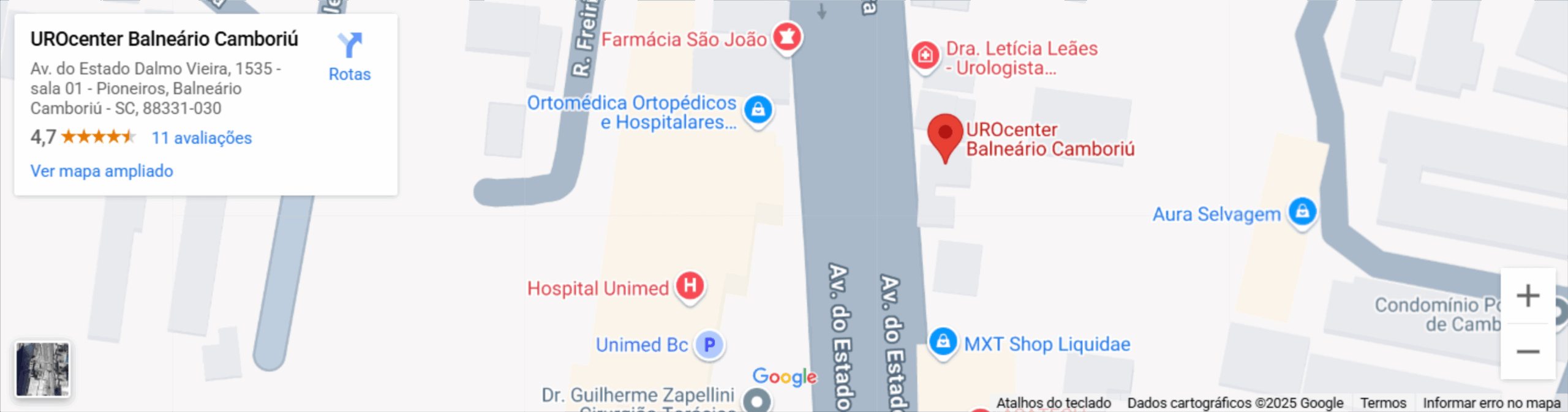The width and height of the screenshot is (1568, 412).
Task: Select the Farmácia São João marker
Action: pyautogui.click(x=787, y=37)
